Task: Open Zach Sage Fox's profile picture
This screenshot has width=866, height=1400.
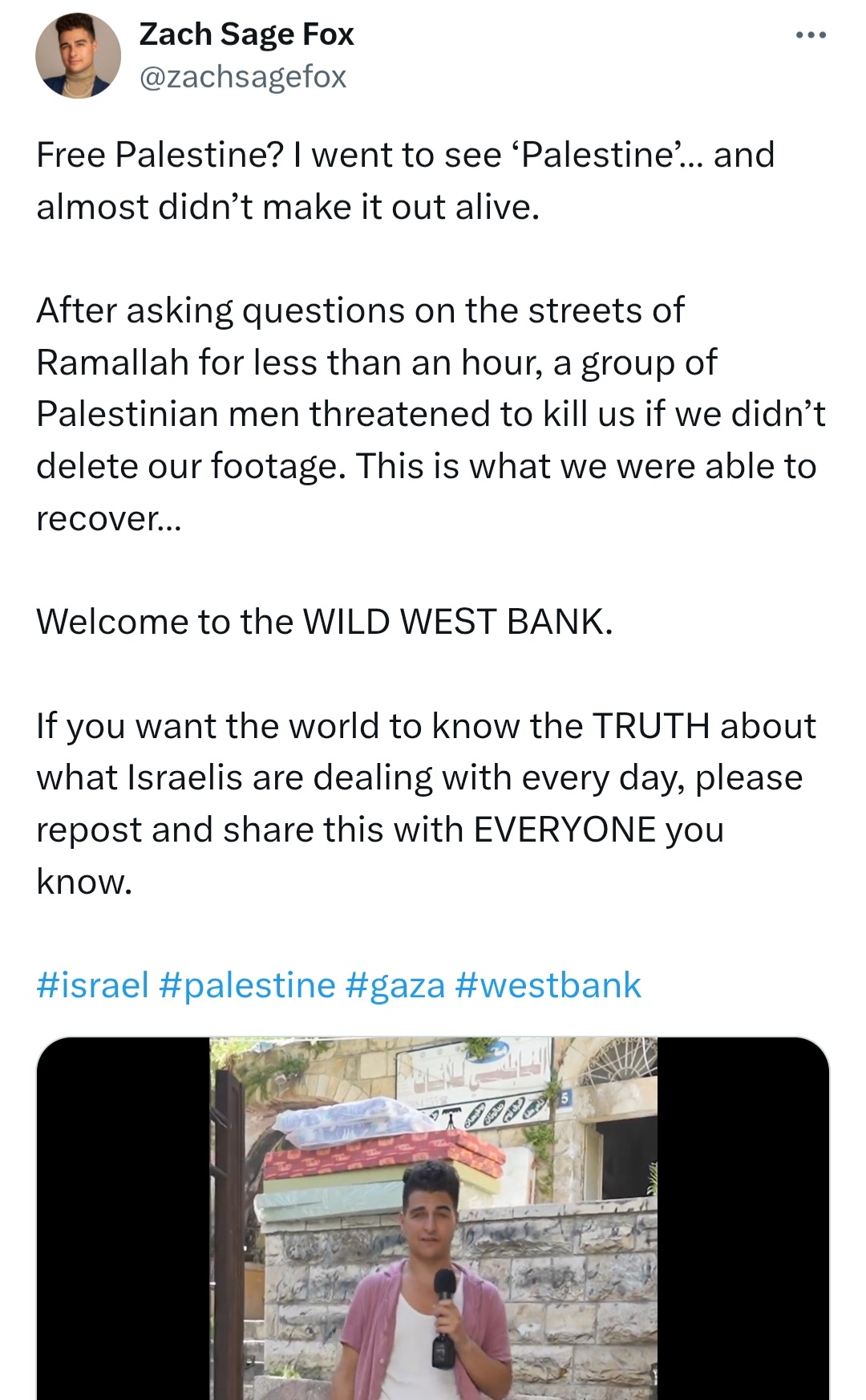Action: point(78,55)
